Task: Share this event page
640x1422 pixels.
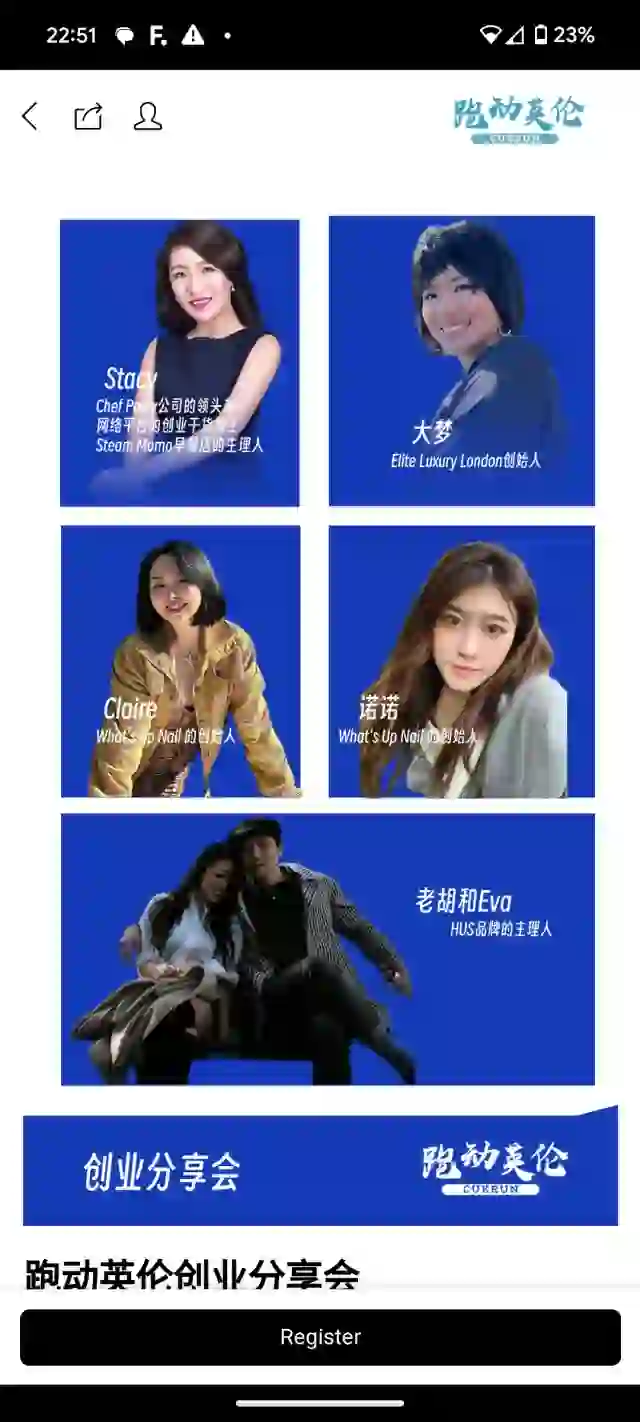Action: [88, 117]
